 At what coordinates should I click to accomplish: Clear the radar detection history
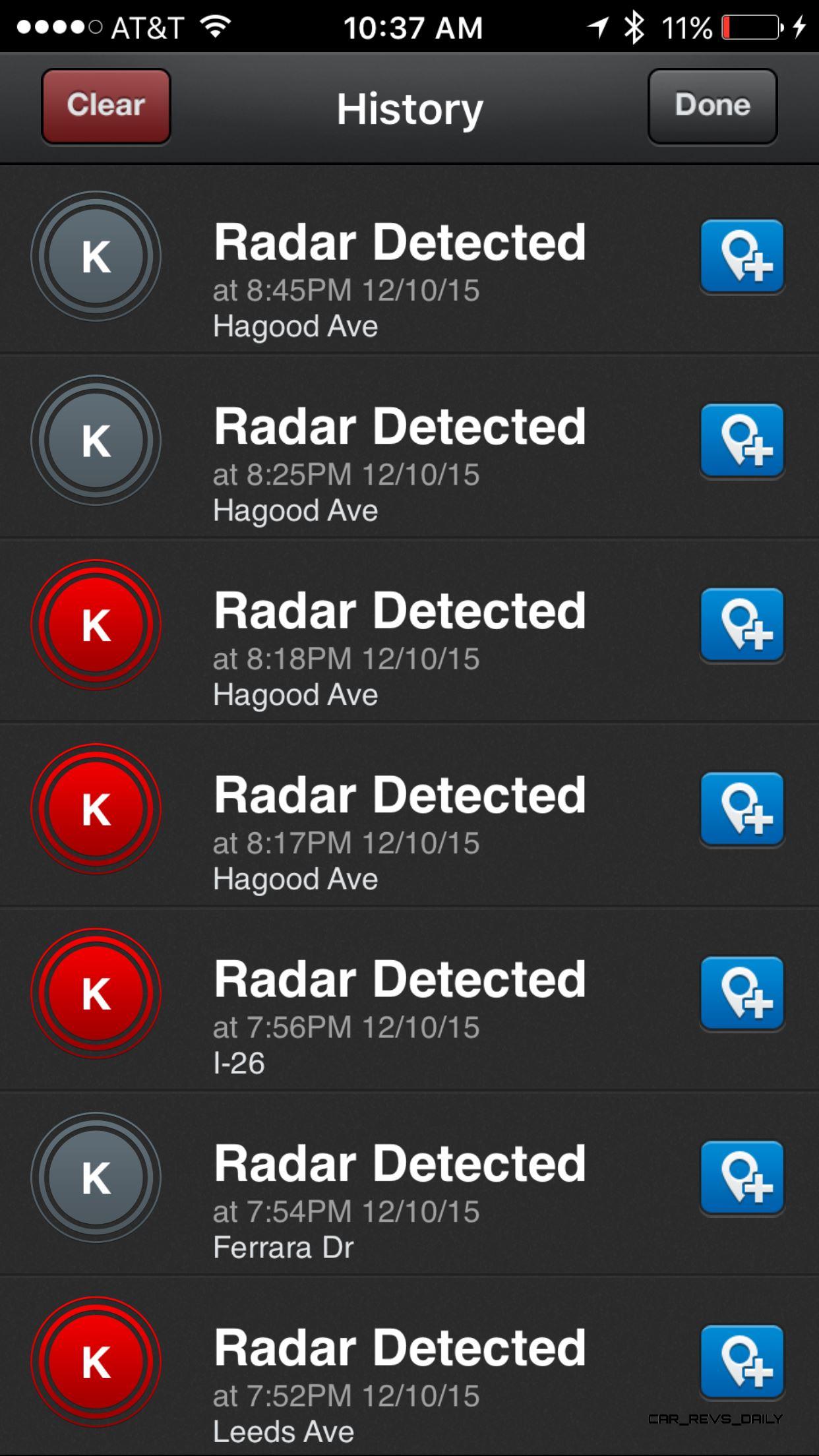(x=106, y=106)
